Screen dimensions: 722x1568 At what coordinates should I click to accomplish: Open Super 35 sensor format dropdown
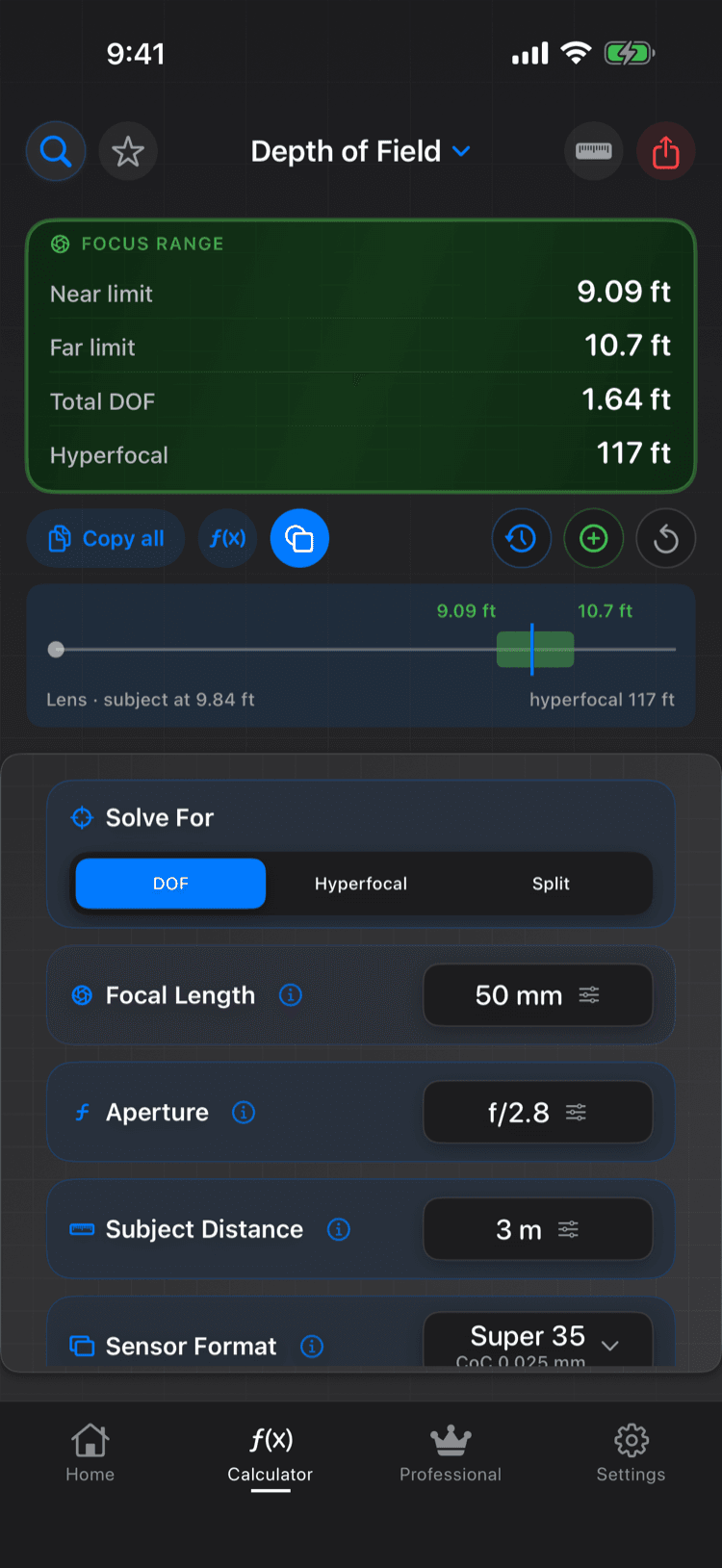[538, 1341]
